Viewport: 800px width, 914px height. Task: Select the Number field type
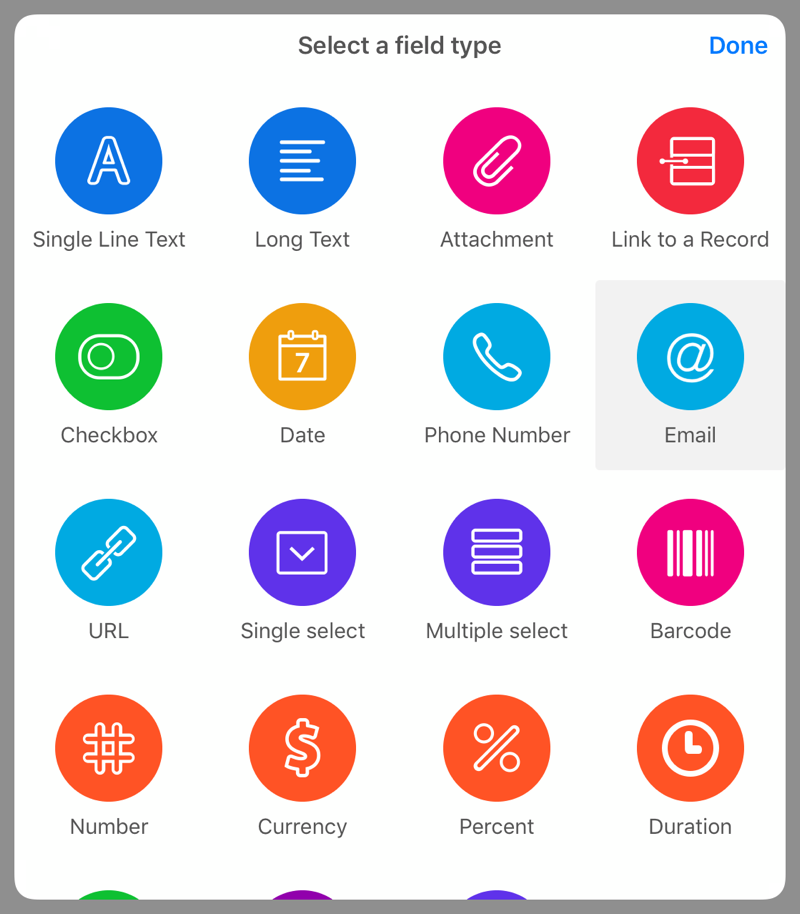[x=109, y=749]
